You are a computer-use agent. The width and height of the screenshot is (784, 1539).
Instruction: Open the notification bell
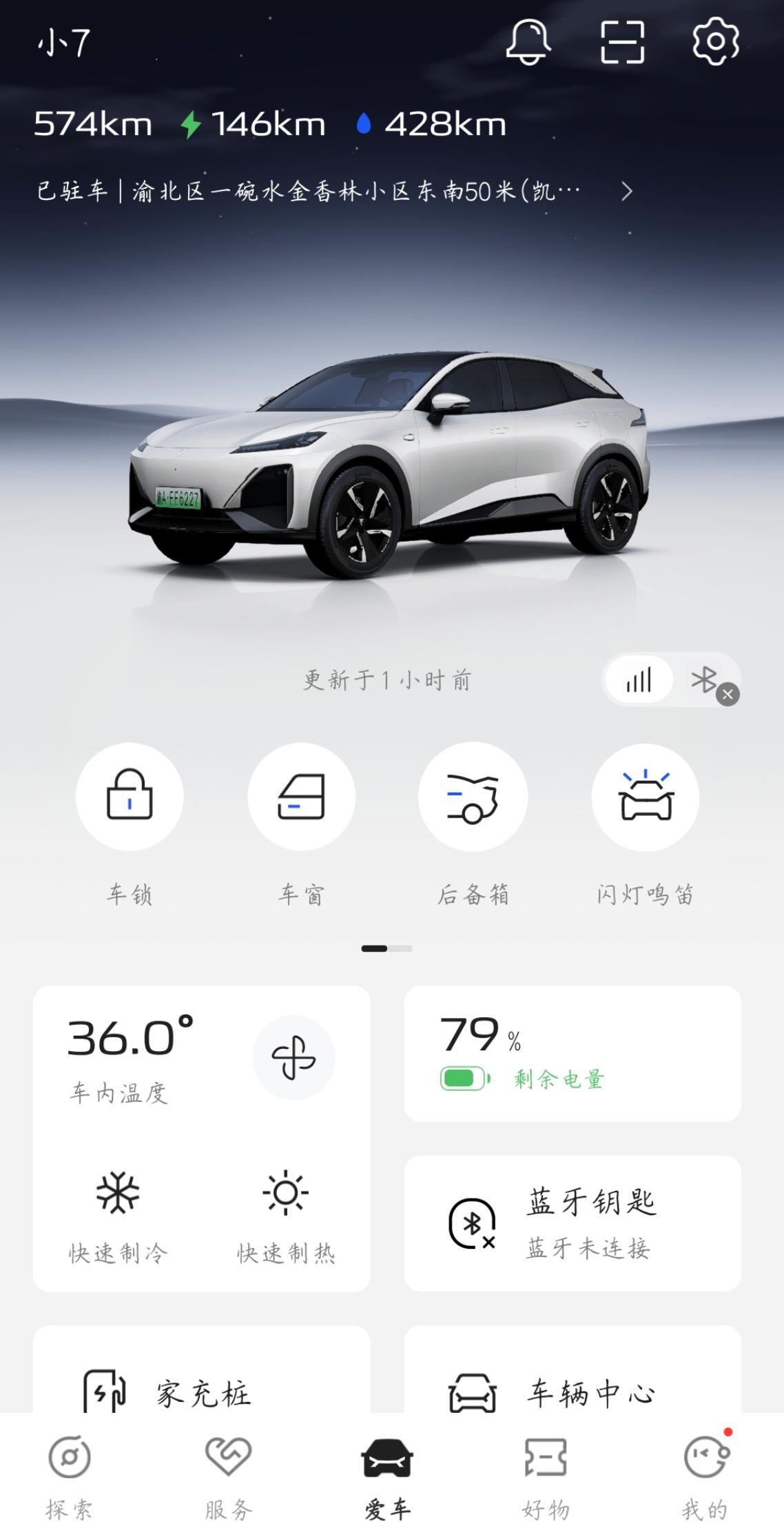tap(530, 43)
